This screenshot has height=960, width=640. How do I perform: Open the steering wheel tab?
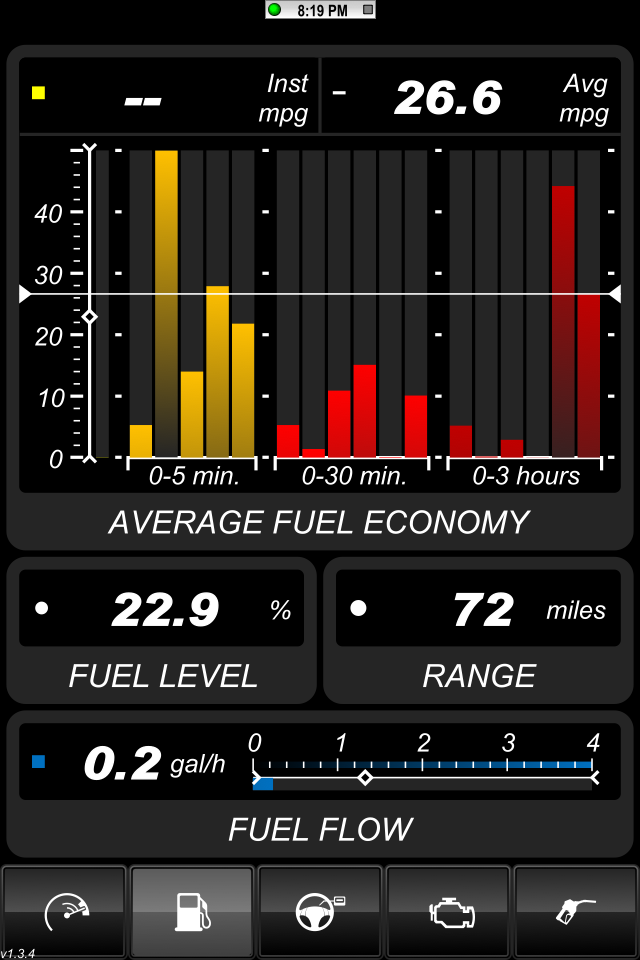pos(320,911)
